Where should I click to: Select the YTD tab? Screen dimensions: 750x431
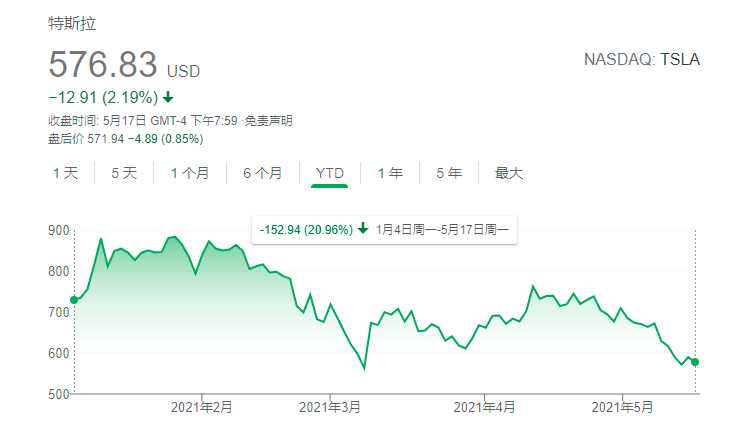coord(330,173)
